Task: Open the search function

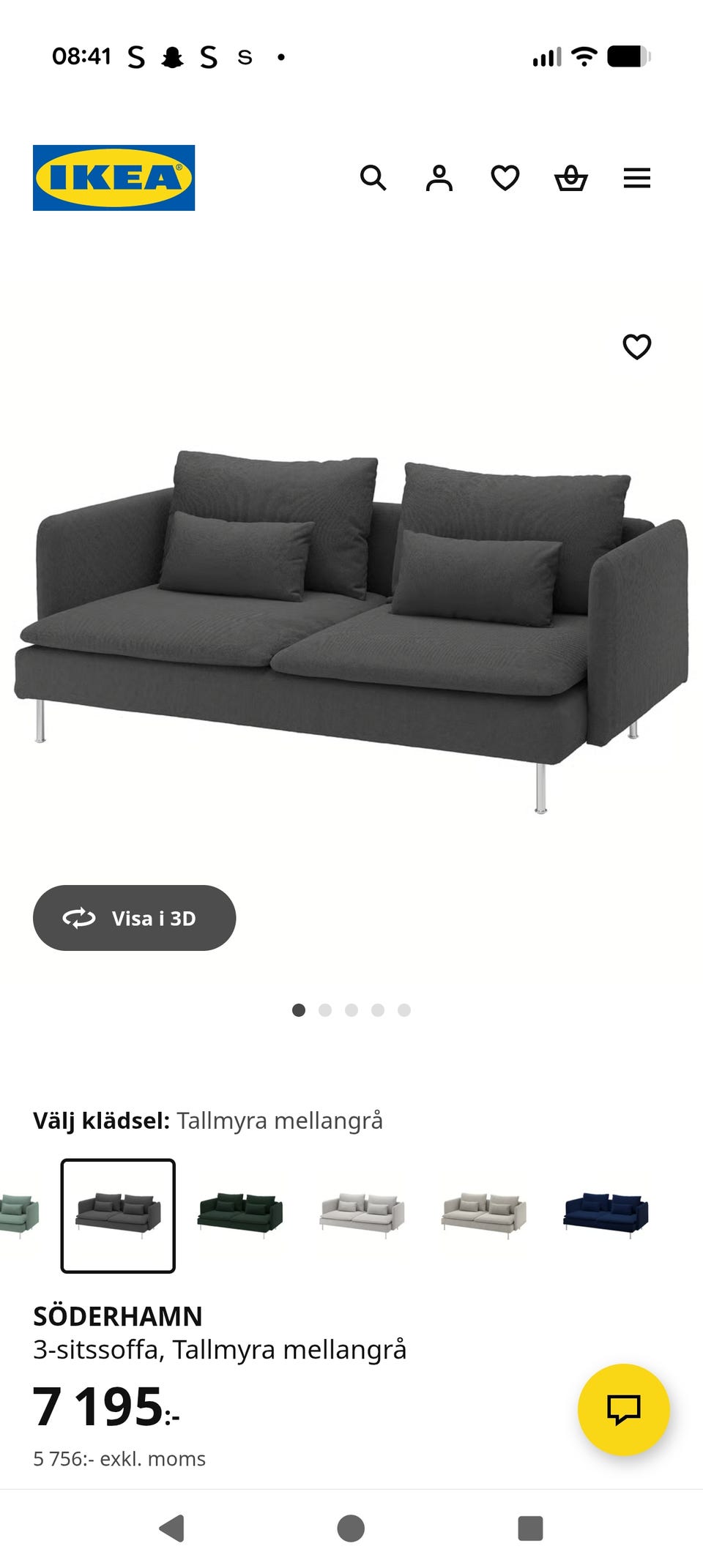Action: (x=373, y=177)
